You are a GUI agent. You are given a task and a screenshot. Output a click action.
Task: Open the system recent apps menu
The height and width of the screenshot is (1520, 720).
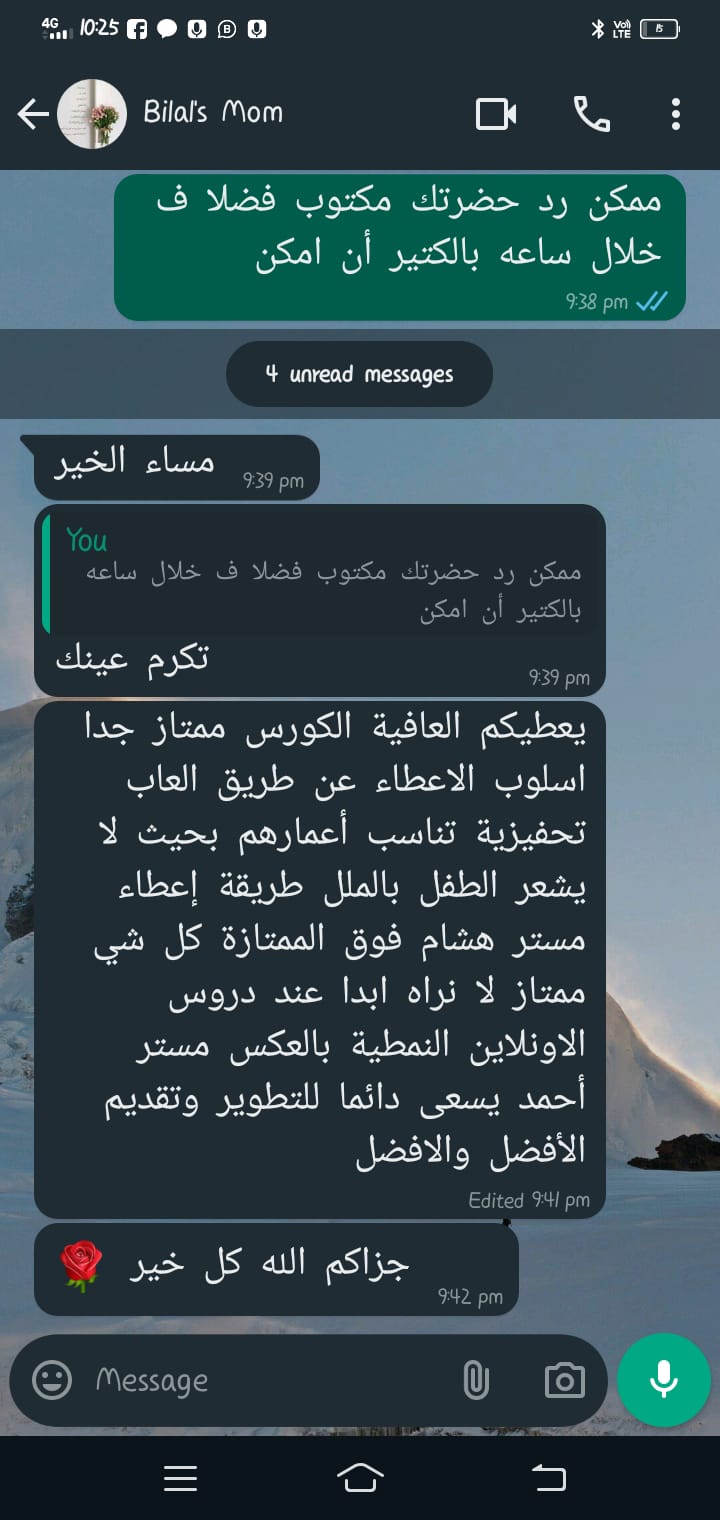point(180,1477)
